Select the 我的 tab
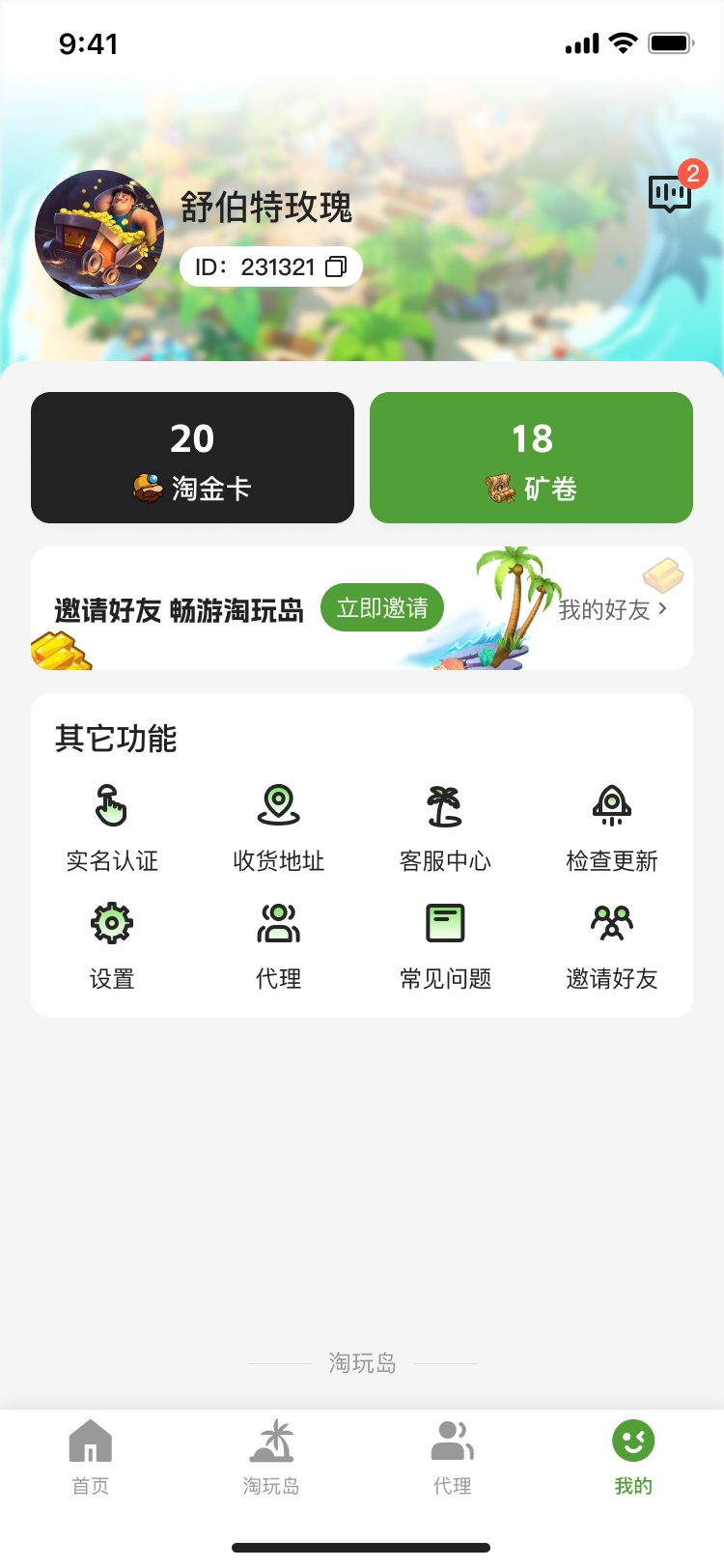 click(633, 1458)
